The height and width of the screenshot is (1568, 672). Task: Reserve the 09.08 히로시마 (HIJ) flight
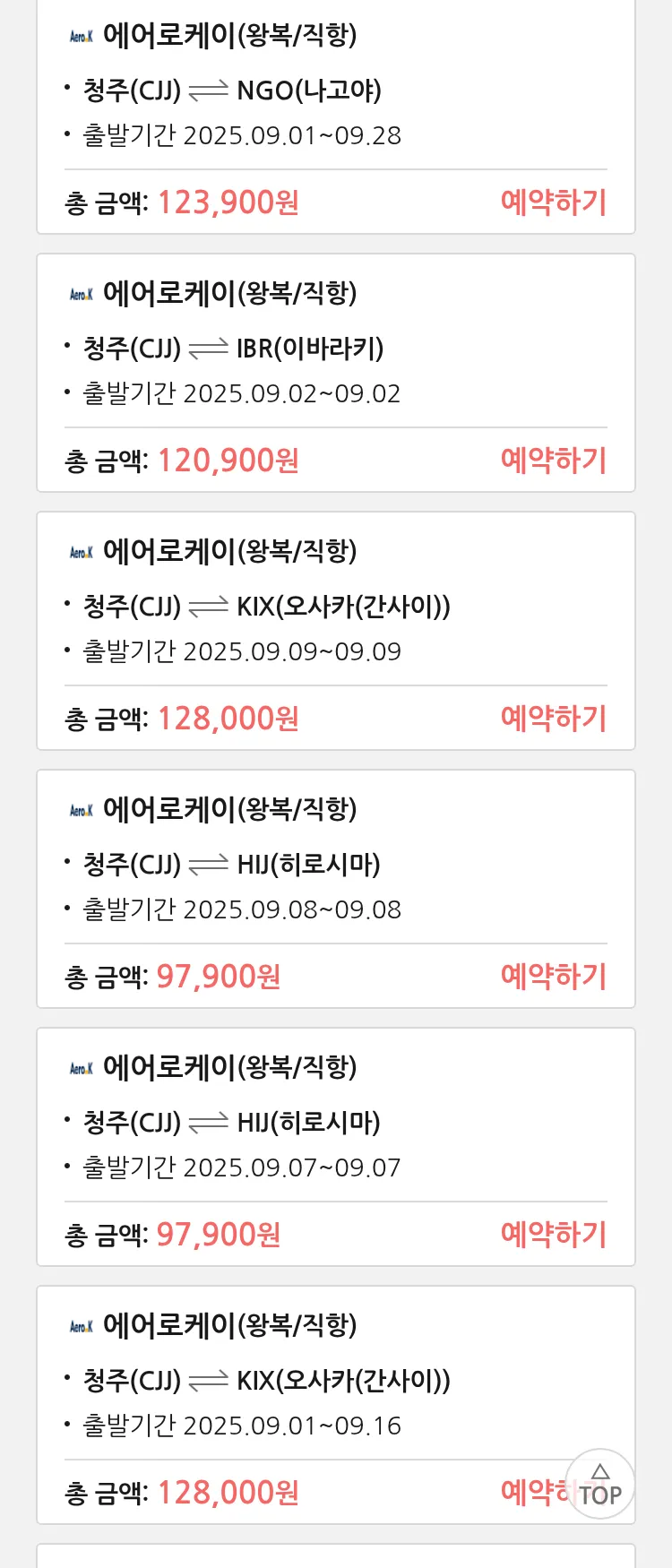coord(553,977)
